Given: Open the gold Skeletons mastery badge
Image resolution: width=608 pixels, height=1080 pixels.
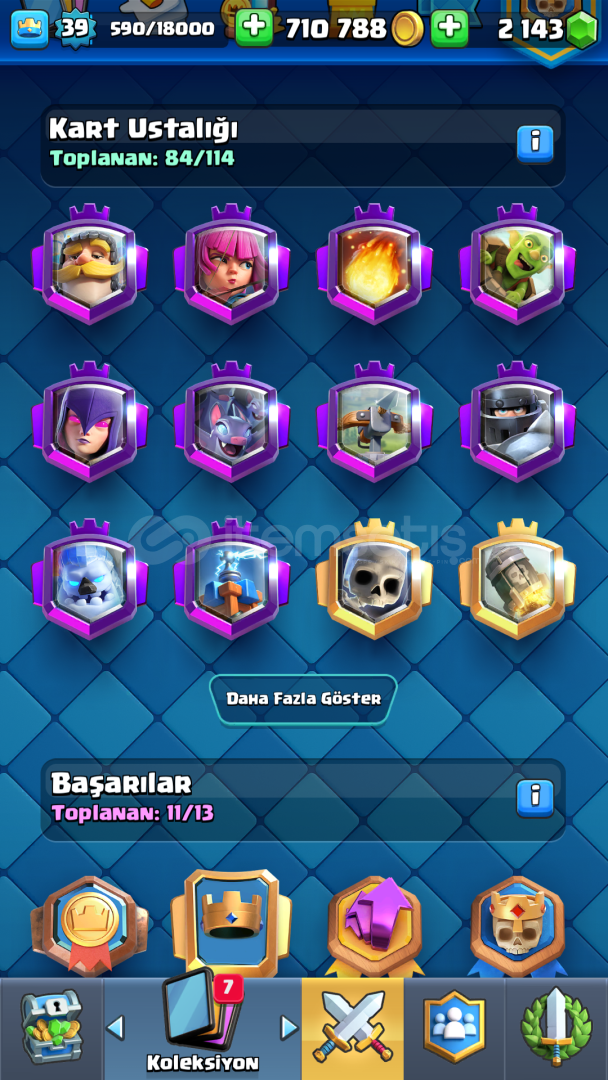Looking at the screenshot, I should pyautogui.click(x=375, y=579).
